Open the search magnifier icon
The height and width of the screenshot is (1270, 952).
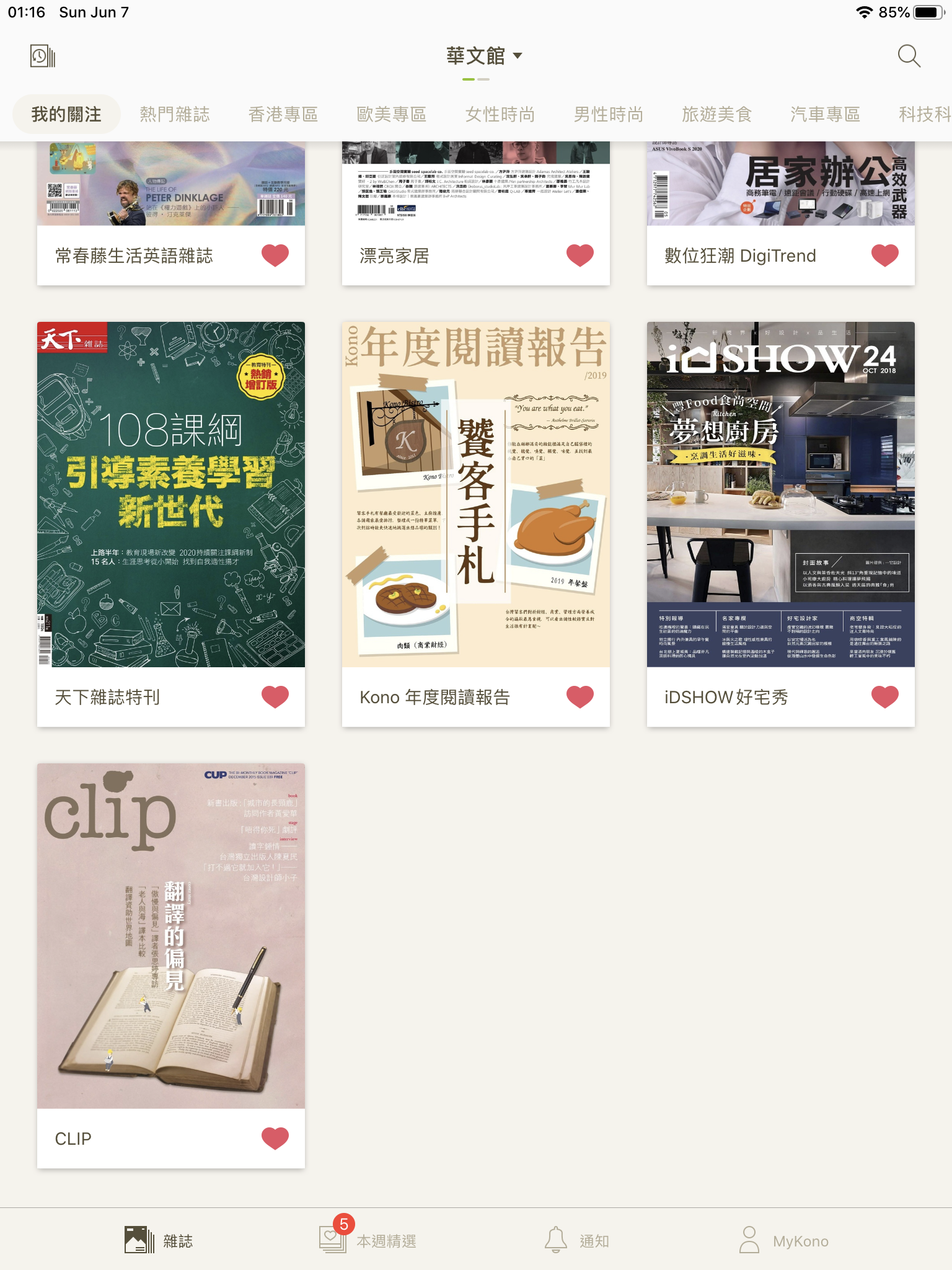tap(909, 56)
